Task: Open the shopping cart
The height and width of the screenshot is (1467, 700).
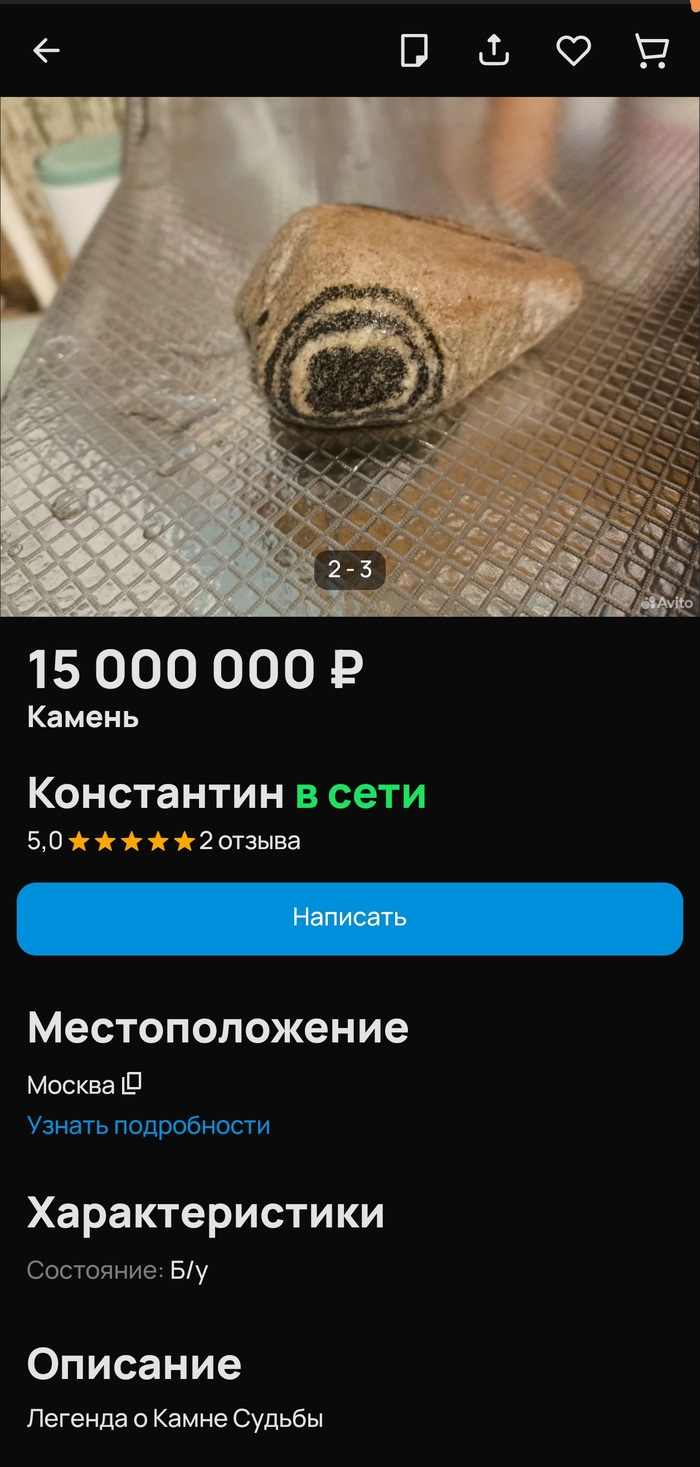Action: [652, 51]
